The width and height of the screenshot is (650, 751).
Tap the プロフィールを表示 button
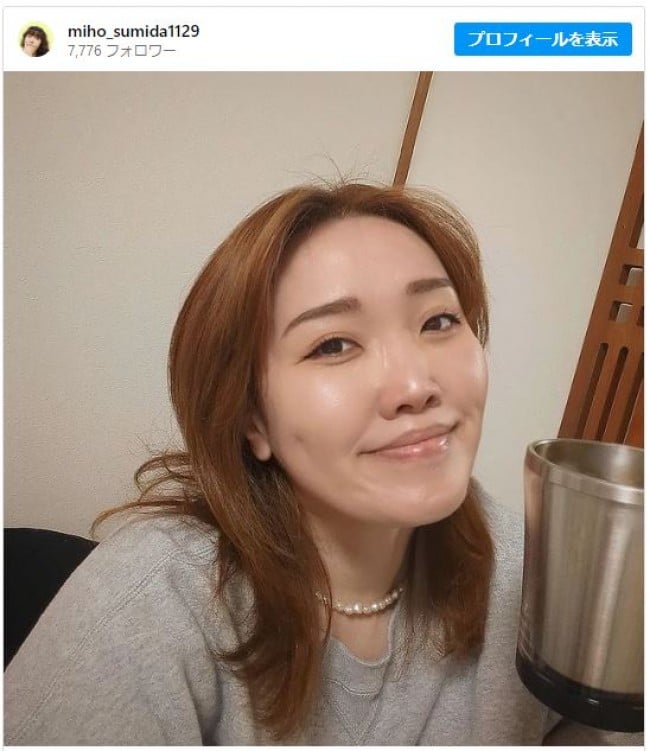point(542,40)
